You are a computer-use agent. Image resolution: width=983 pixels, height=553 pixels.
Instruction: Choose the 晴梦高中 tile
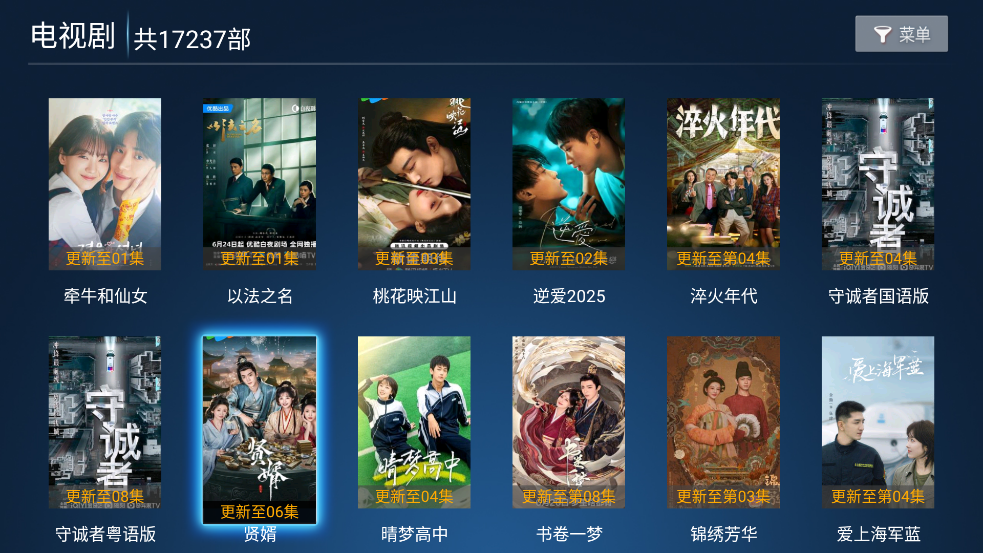pos(414,422)
